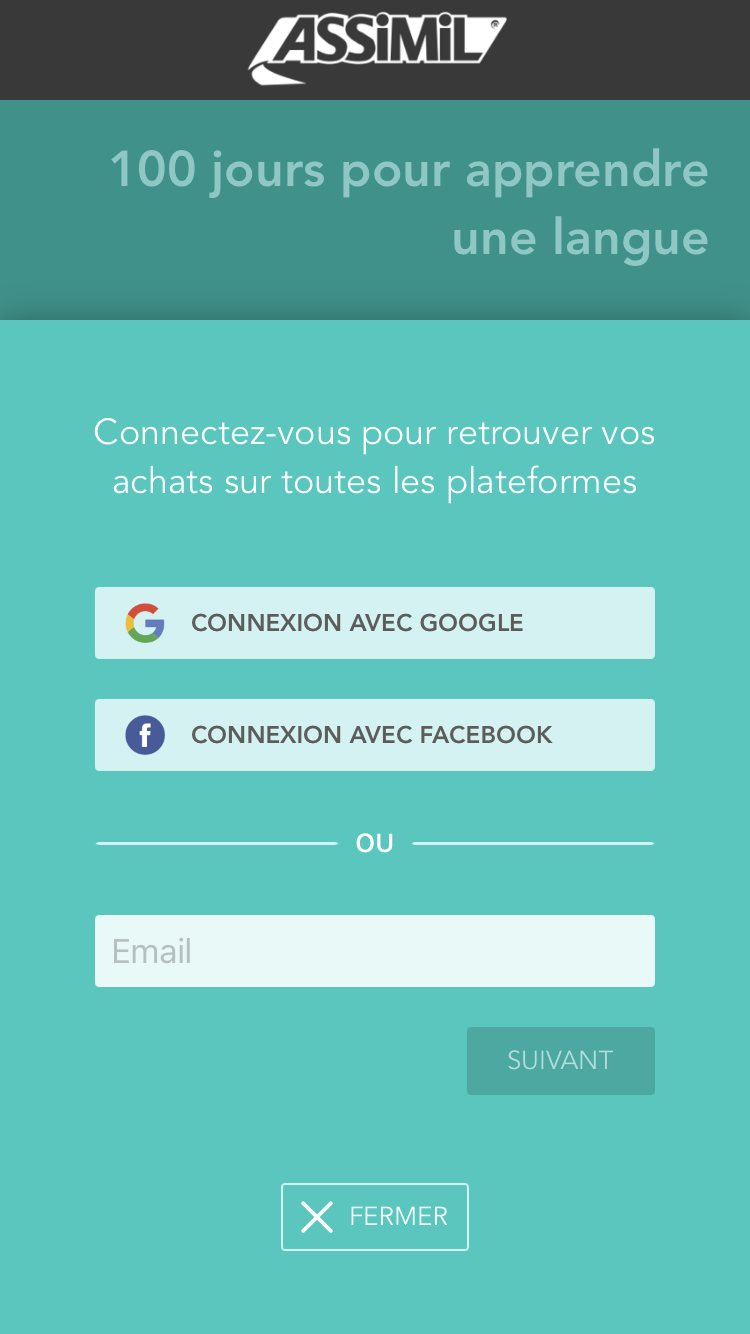Tap the Suivant button
Screen dimensions: 750x1334
click(x=560, y=1061)
